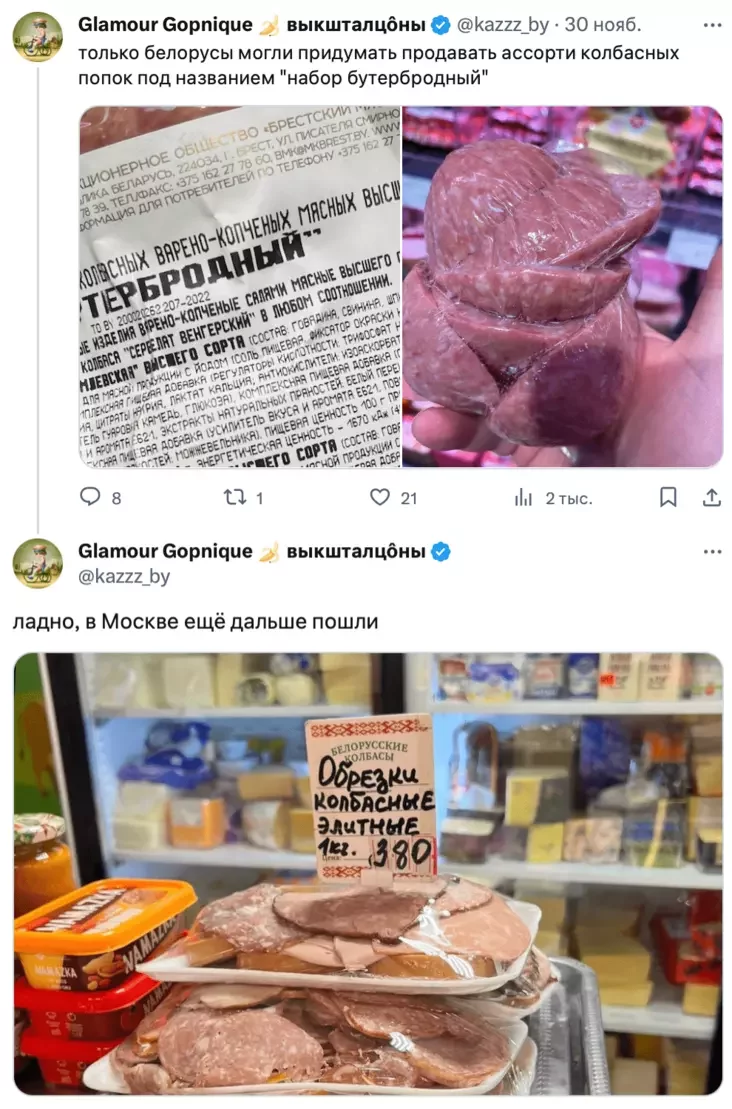View analytics showing 2 тыс. views
Image resolution: width=732 pixels, height=1109 pixels.
pyautogui.click(x=523, y=497)
